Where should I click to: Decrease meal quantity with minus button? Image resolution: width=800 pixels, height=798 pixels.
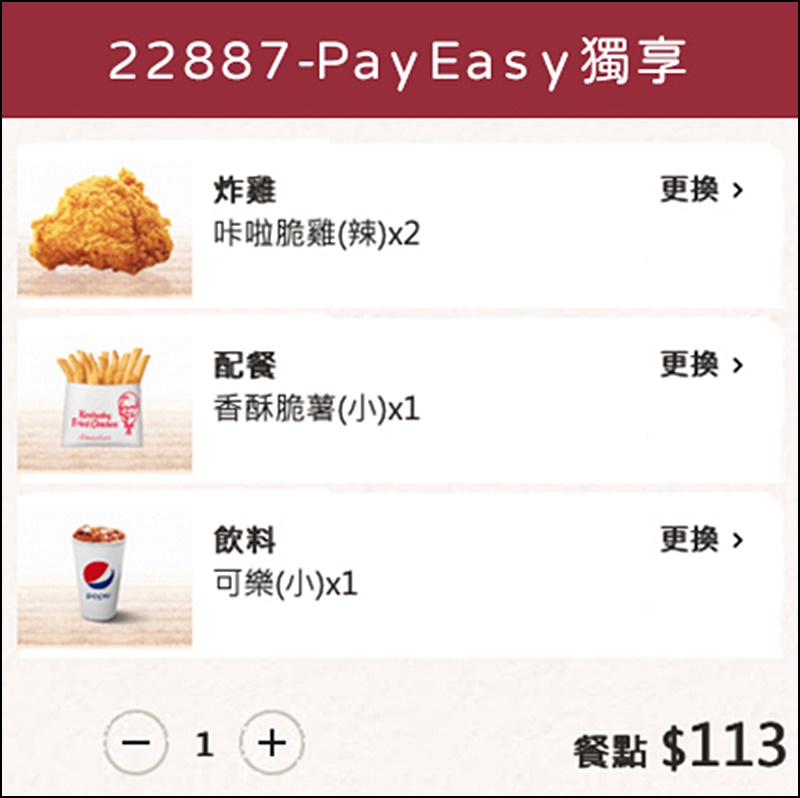click(x=137, y=744)
